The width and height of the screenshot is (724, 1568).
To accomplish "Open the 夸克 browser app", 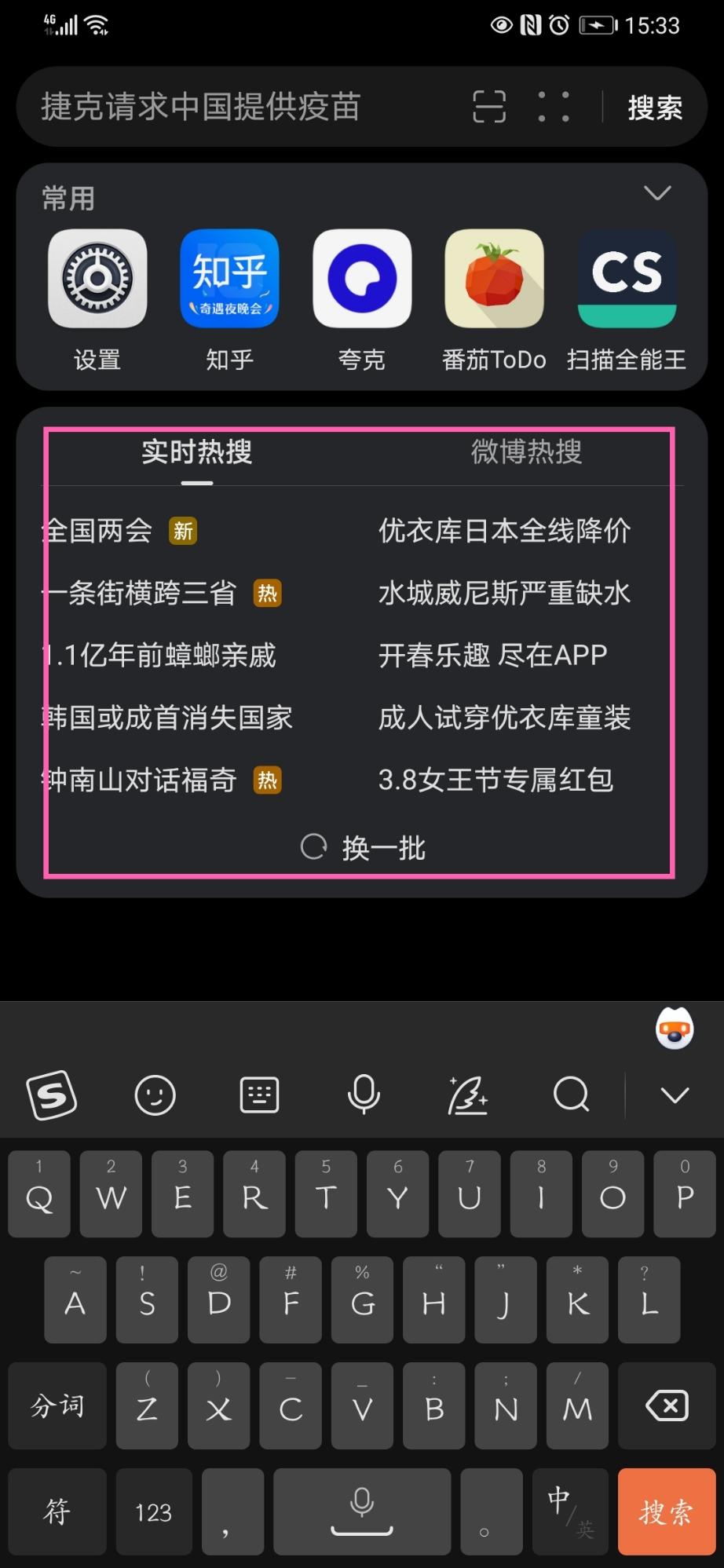I will coord(362,280).
